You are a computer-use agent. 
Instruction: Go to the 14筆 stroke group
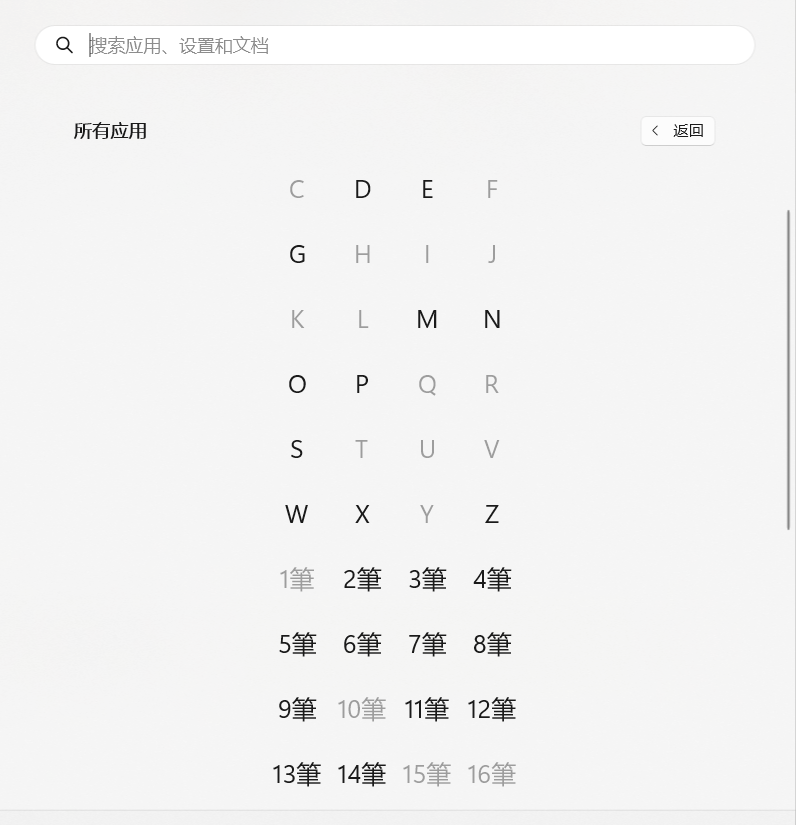[x=362, y=774]
